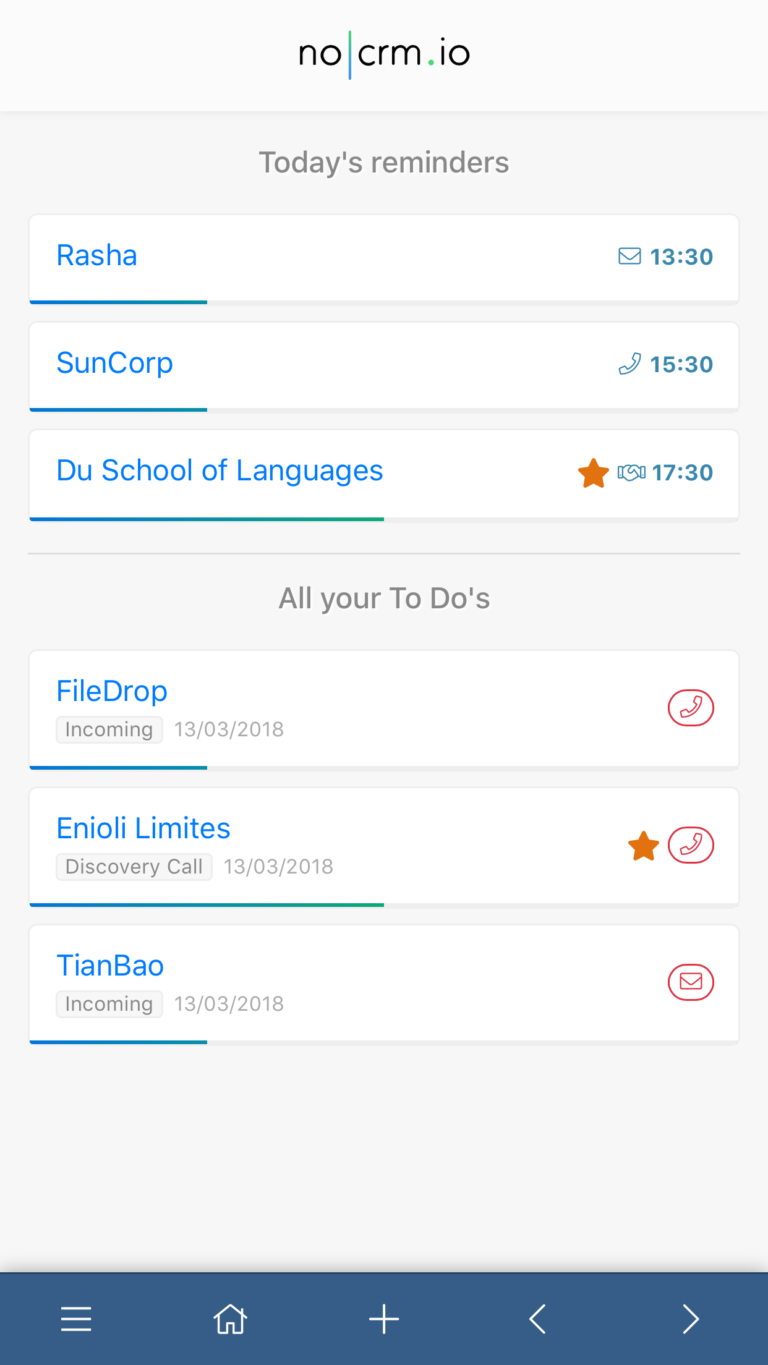Open the email reminder icon next to Rasha
This screenshot has width=768, height=1365.
629,256
